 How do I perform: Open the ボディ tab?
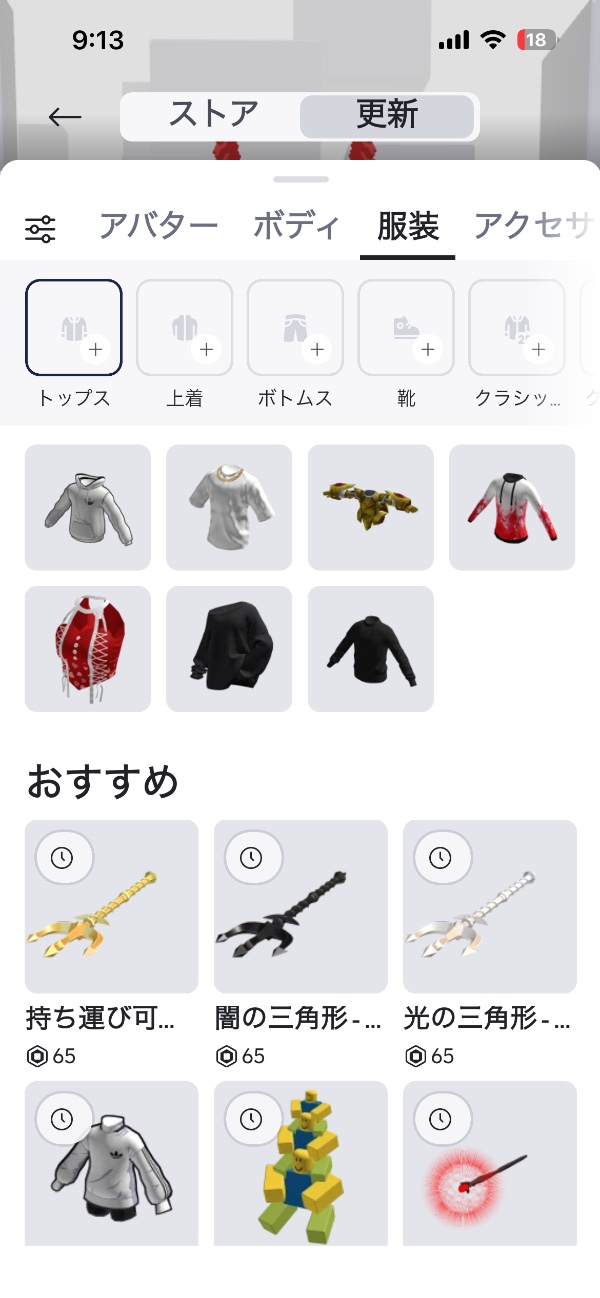[x=296, y=226]
